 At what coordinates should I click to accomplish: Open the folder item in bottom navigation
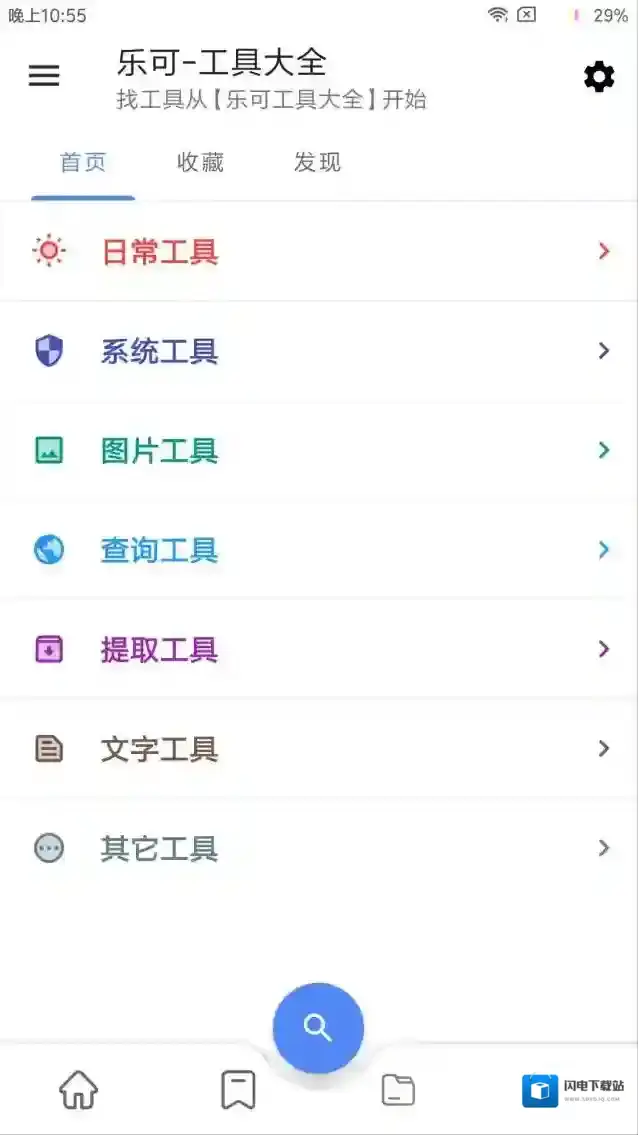[x=398, y=1090]
